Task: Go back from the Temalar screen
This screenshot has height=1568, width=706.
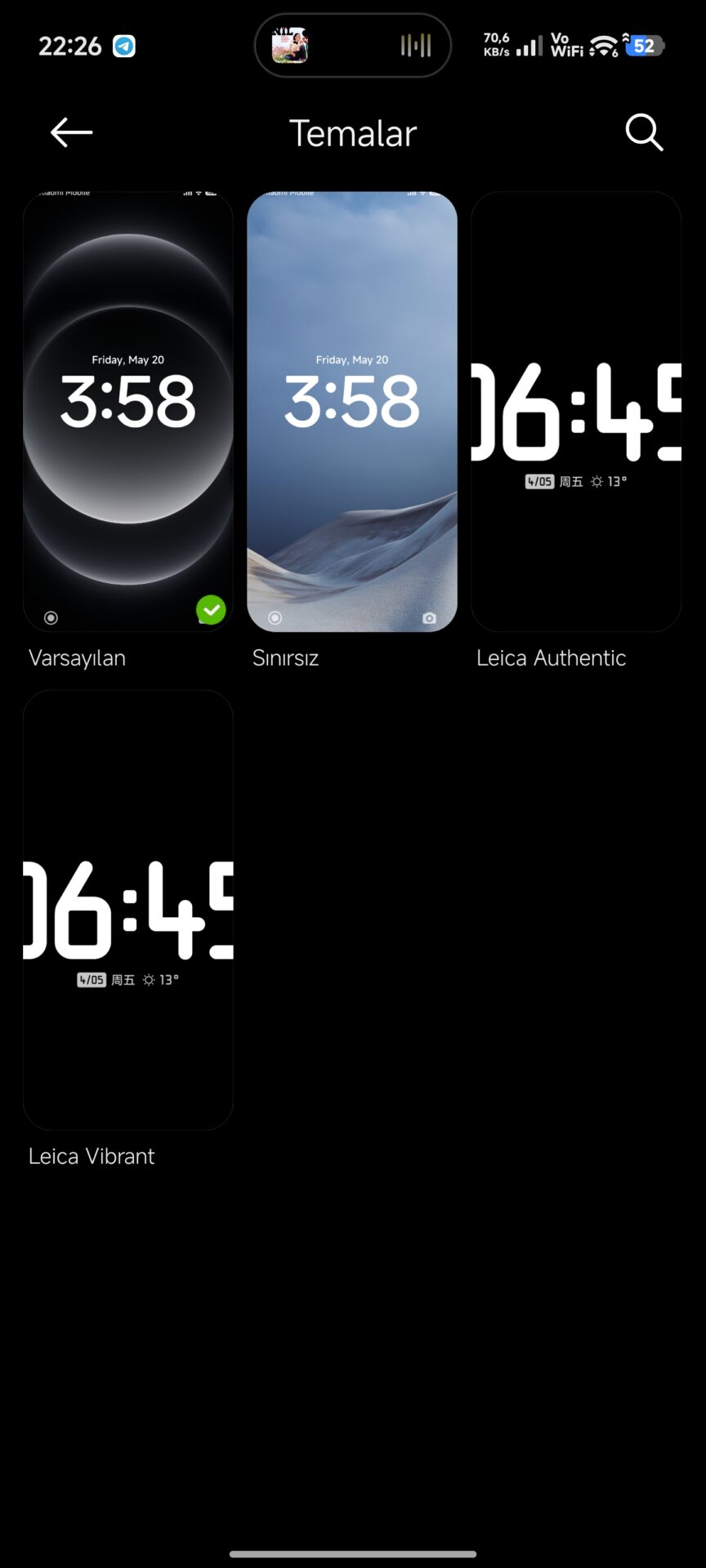Action: 71,132
